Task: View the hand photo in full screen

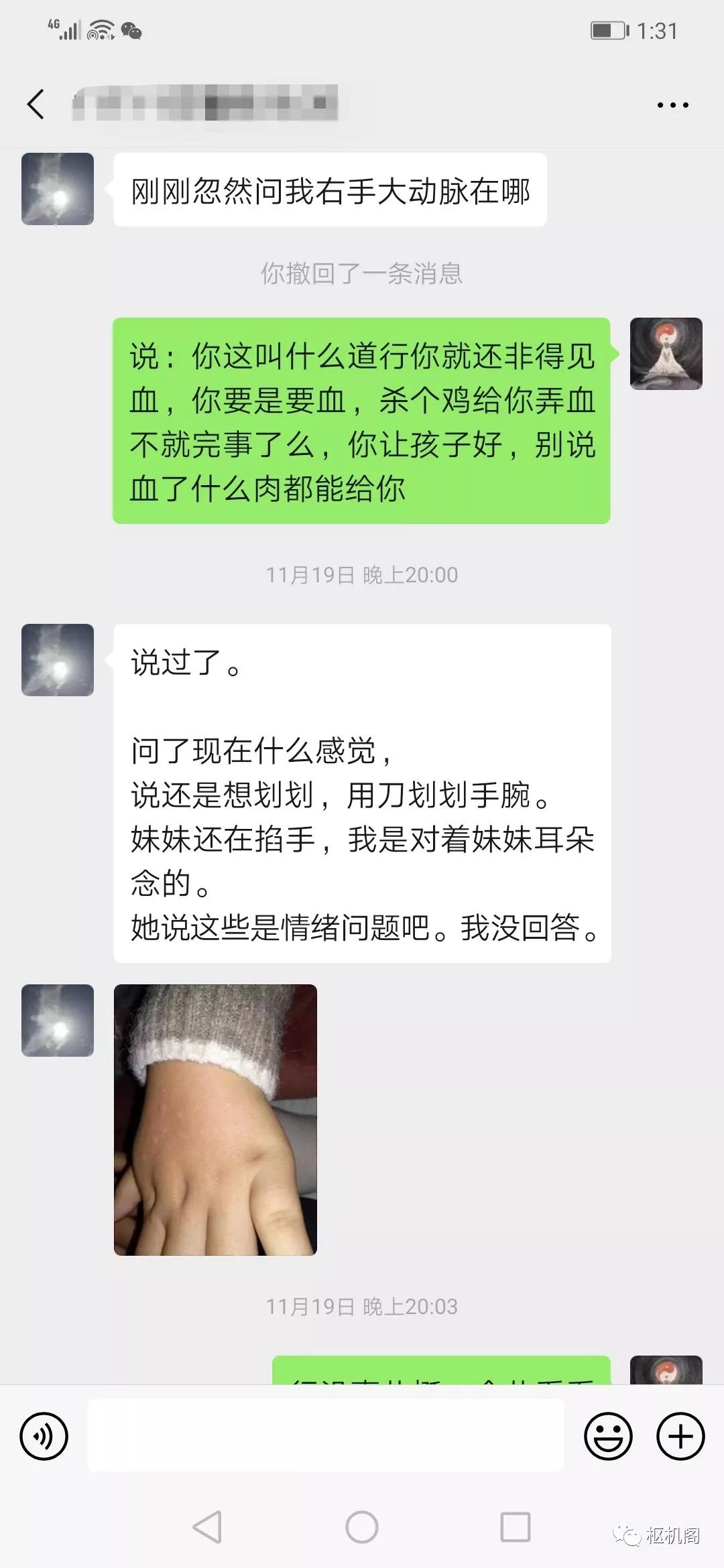Action: [215, 1119]
